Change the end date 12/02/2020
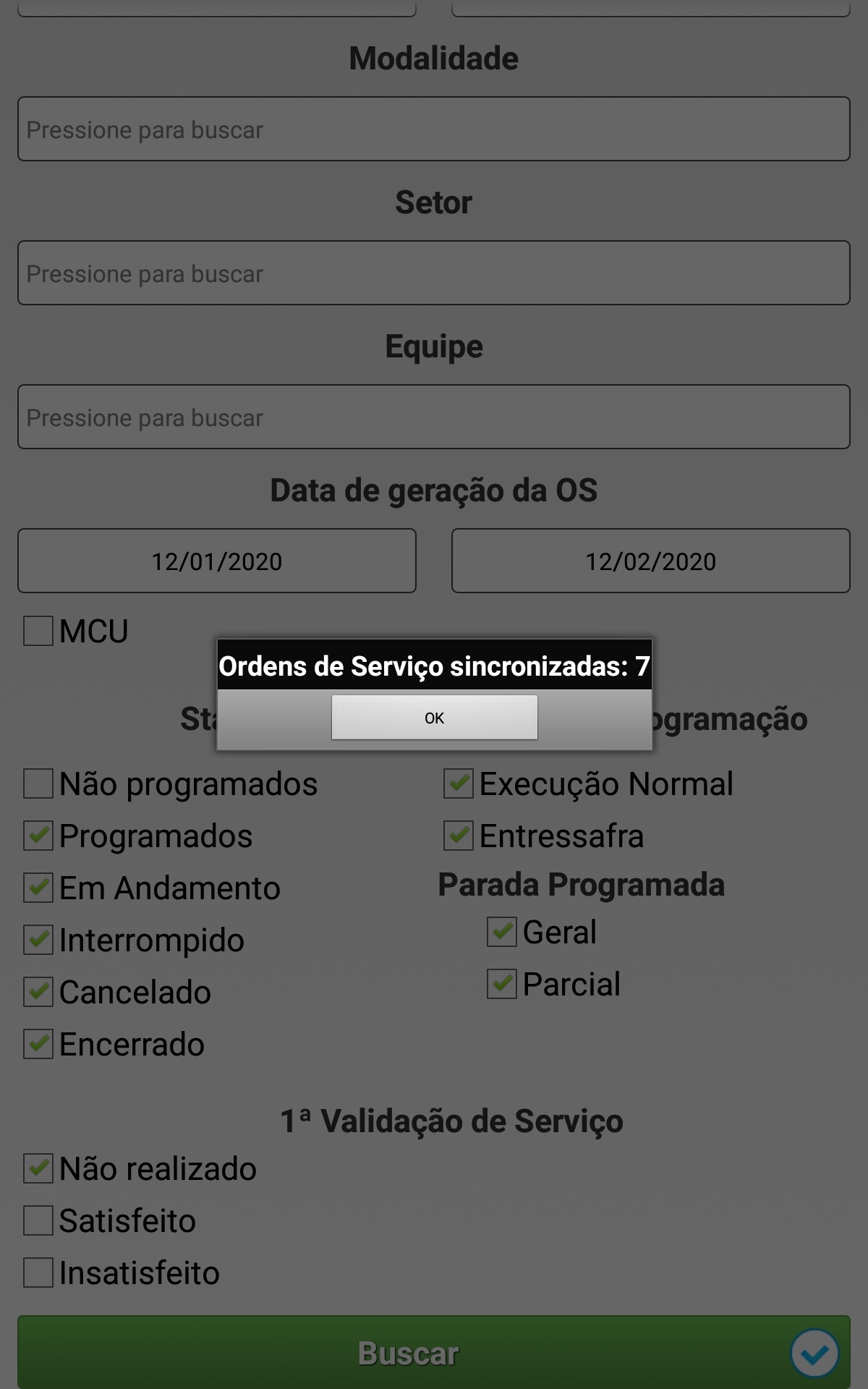The height and width of the screenshot is (1389, 868). (650, 561)
